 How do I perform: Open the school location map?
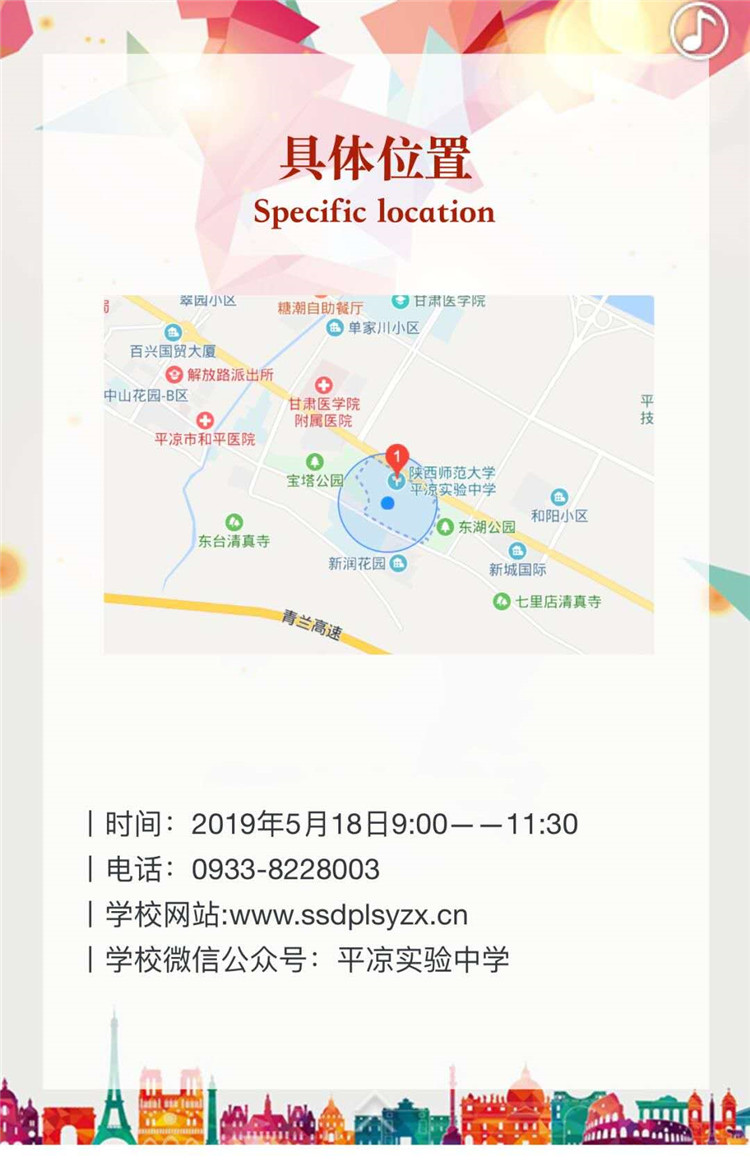379,474
